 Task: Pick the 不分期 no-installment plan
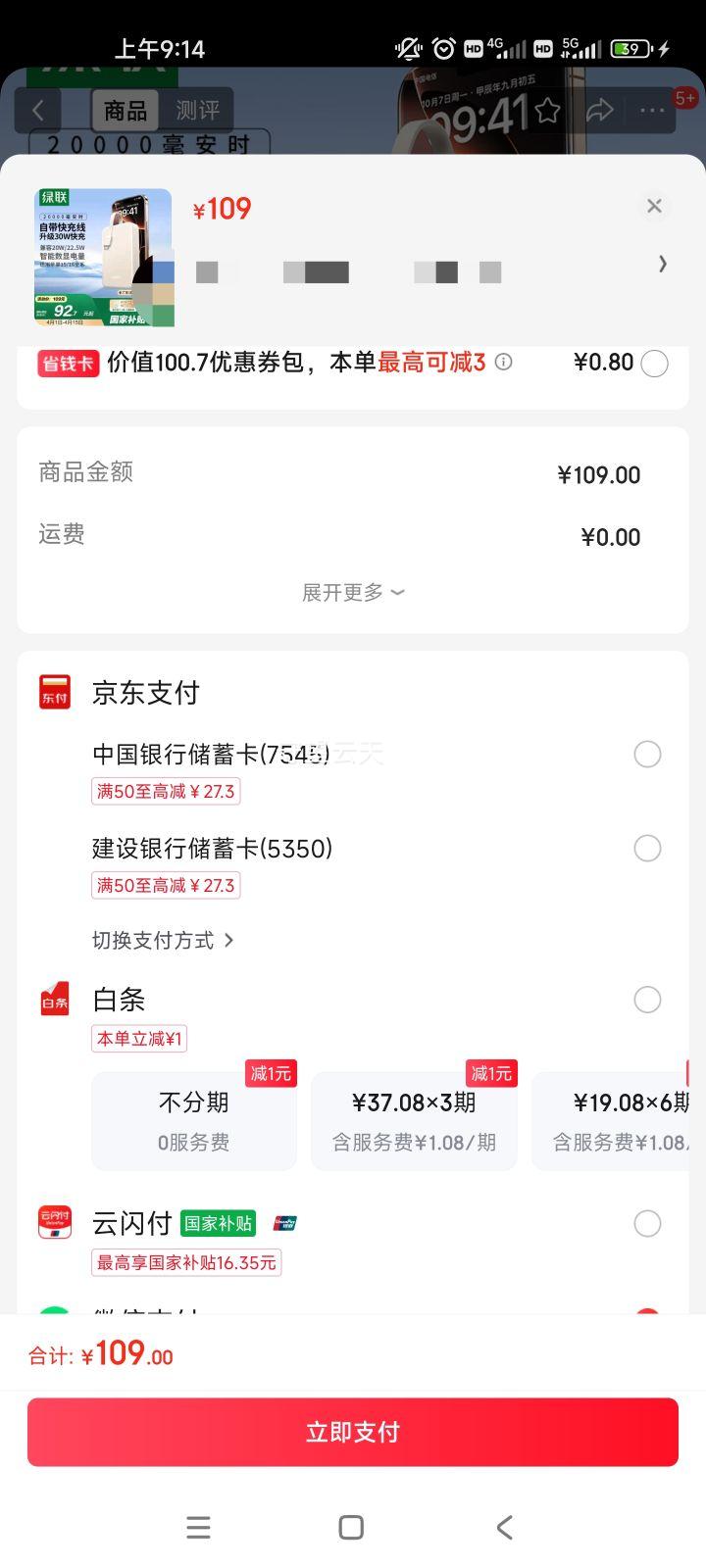coord(194,1121)
